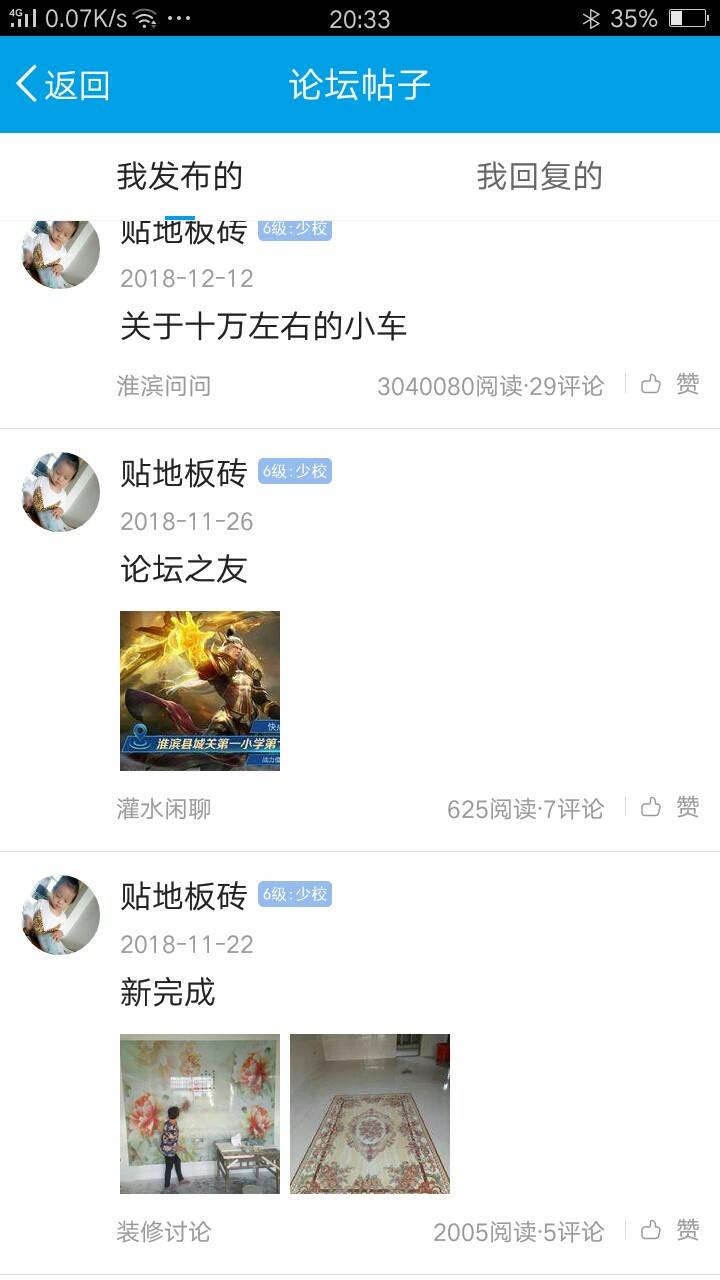The image size is (720, 1280).
Task: Like the post 关于十万左右的小车
Action: (x=670, y=384)
